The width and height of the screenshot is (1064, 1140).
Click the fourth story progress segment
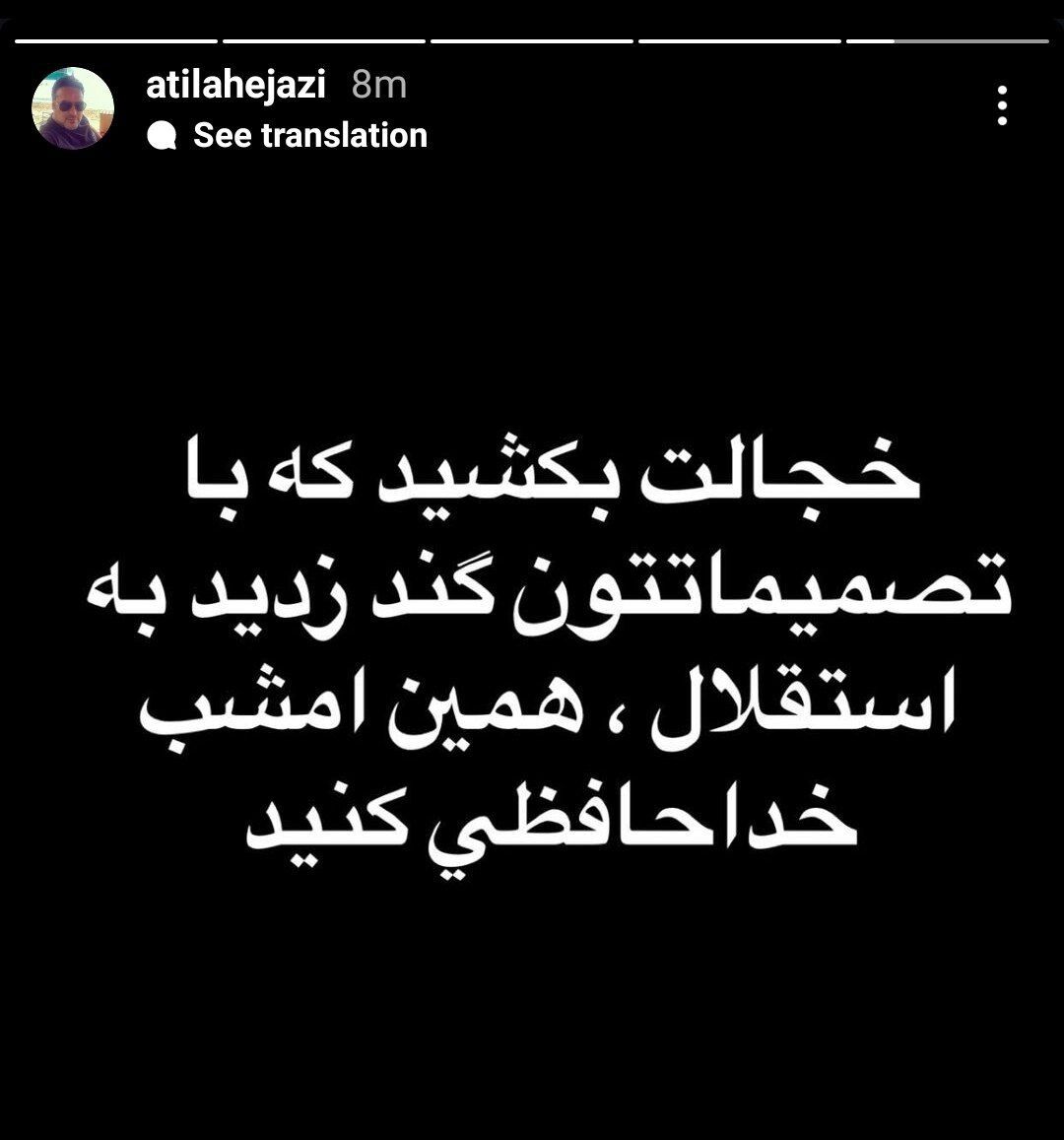pyautogui.click(x=744, y=40)
